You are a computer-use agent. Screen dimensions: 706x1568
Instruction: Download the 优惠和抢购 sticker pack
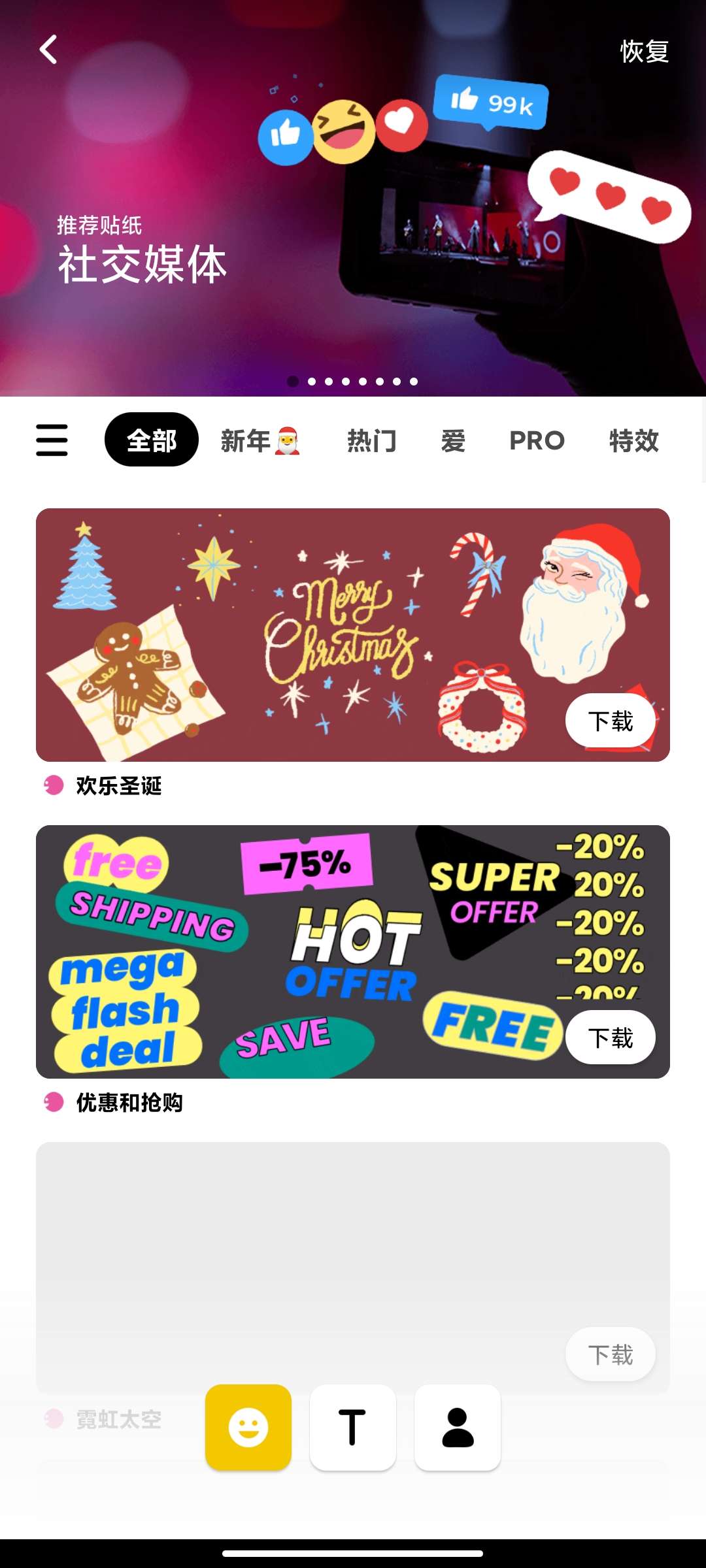coord(610,1037)
